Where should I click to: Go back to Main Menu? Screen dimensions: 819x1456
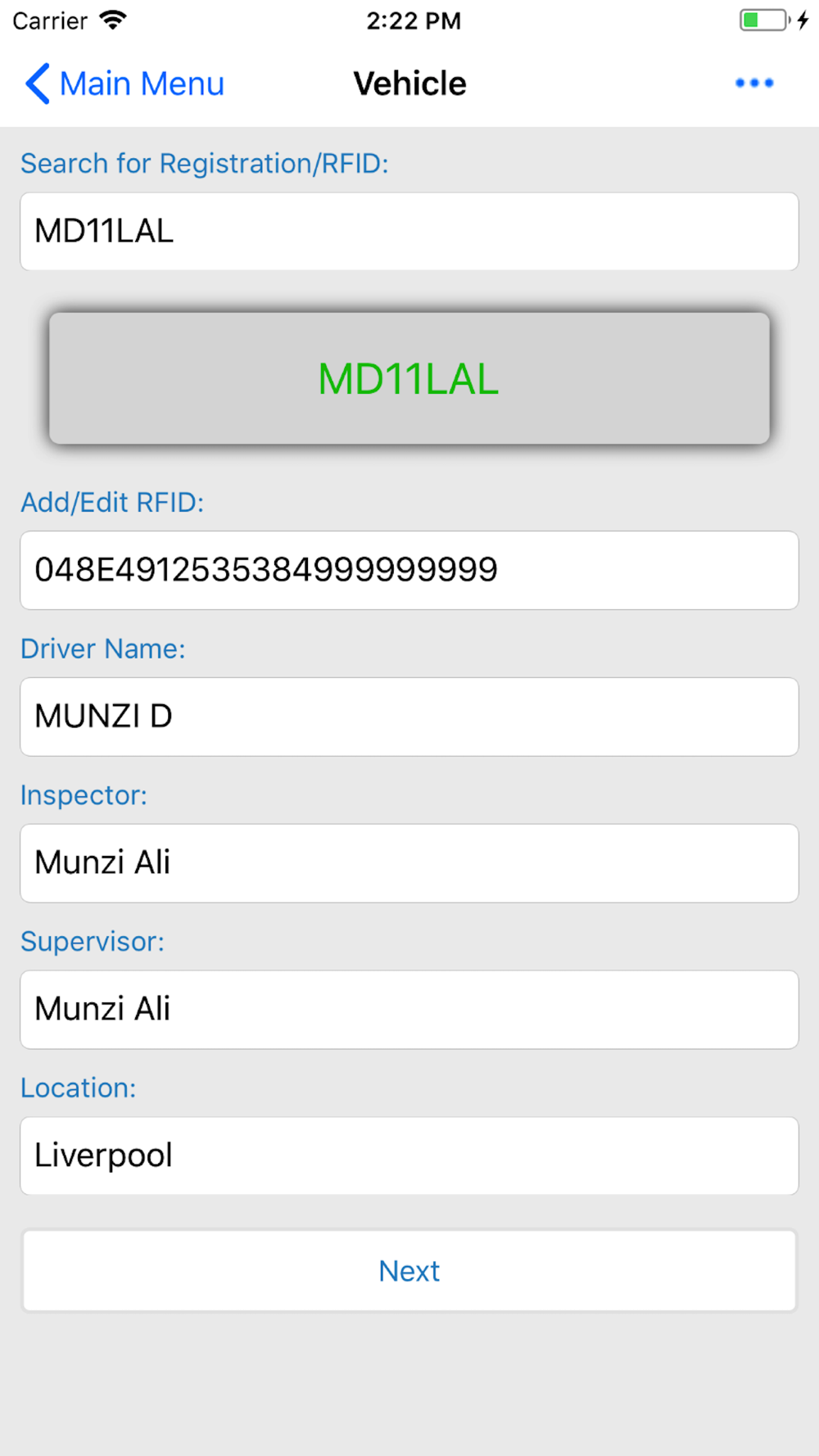[124, 84]
